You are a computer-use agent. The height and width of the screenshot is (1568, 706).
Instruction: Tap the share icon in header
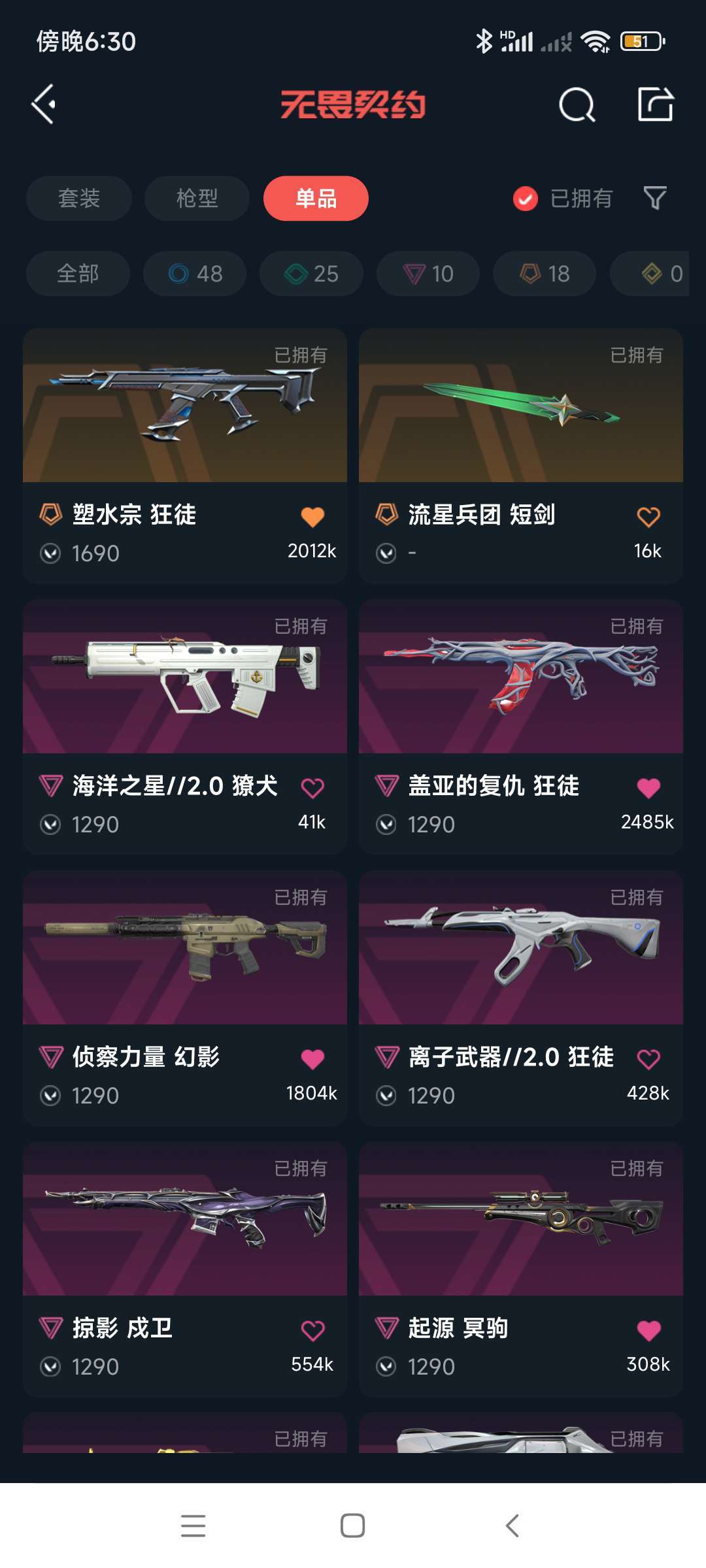coord(655,105)
